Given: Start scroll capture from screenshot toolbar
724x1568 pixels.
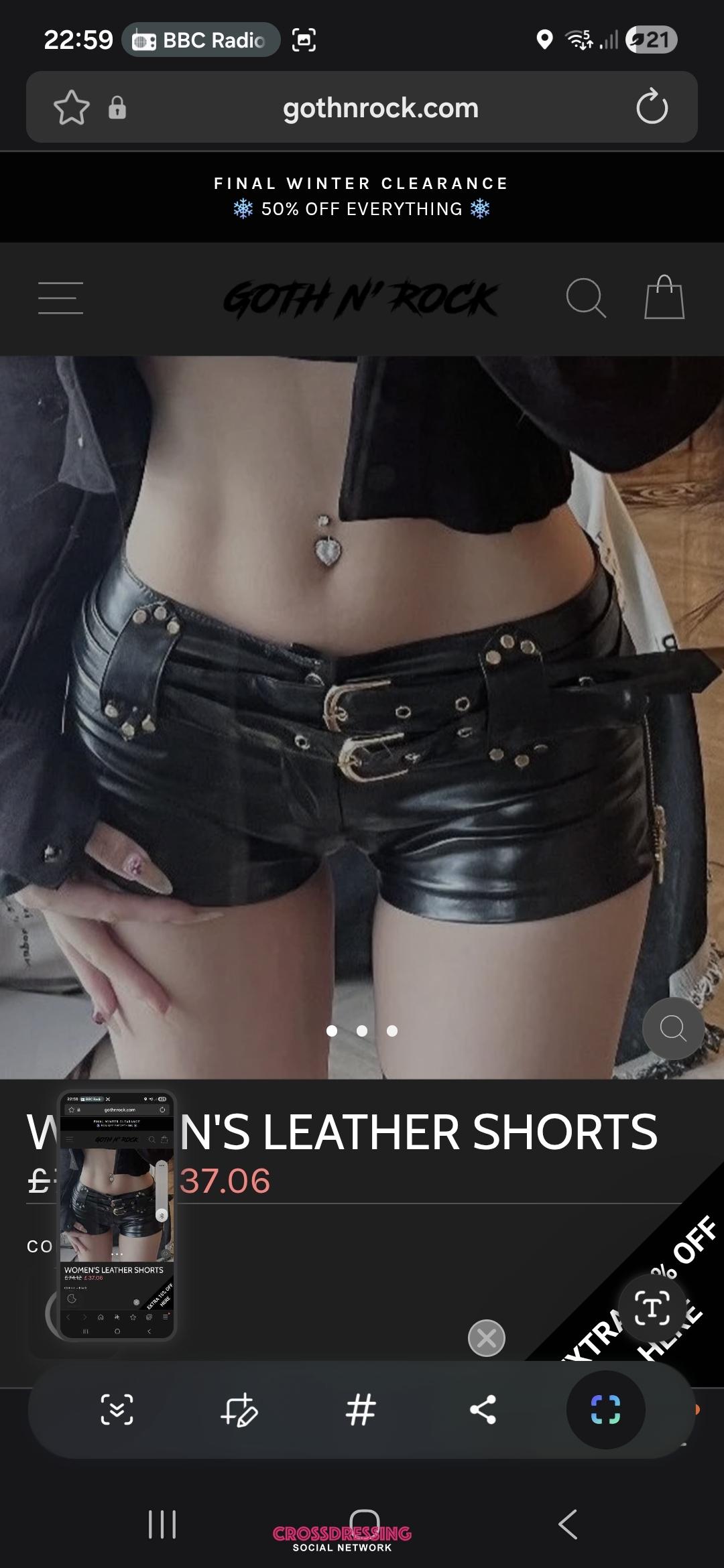Looking at the screenshot, I should pyautogui.click(x=117, y=1409).
